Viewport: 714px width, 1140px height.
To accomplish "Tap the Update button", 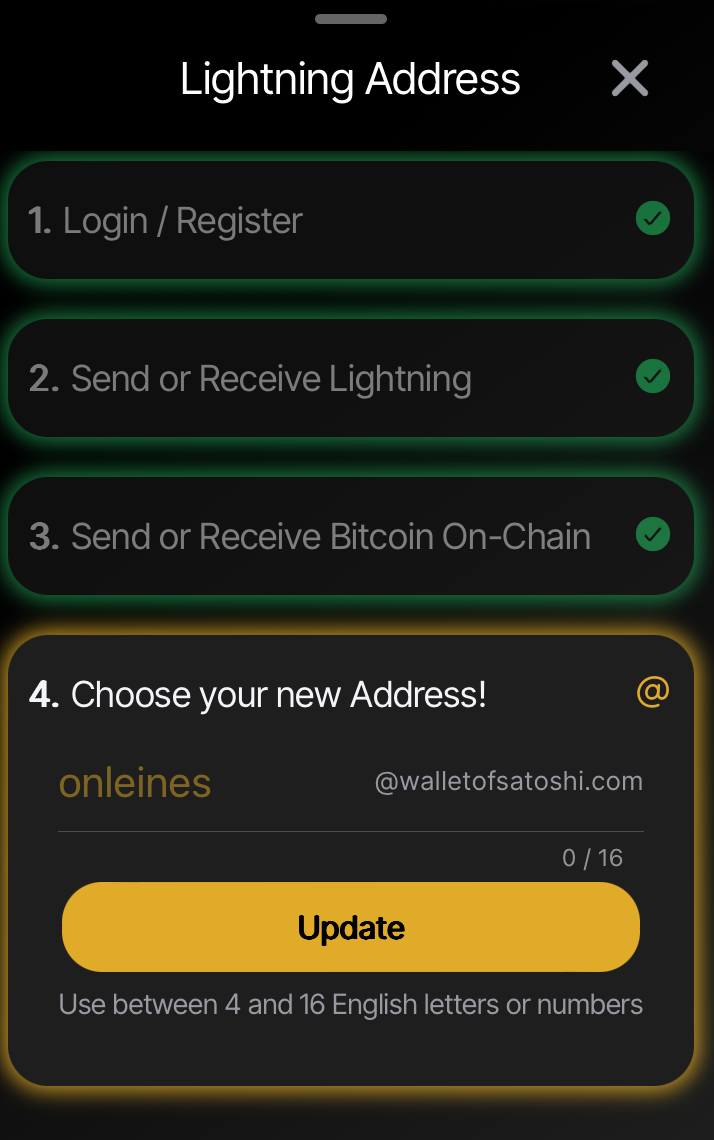I will (x=351, y=927).
